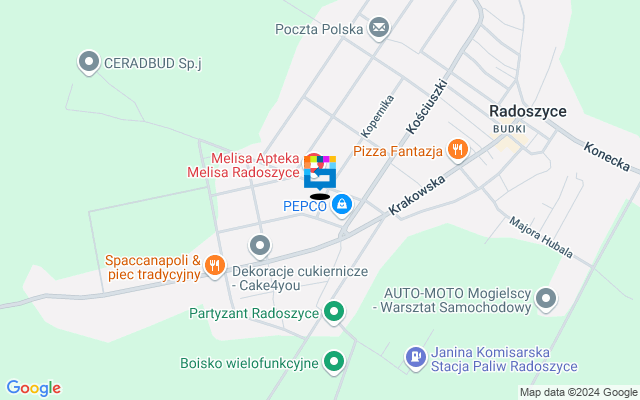Select the Janina Komisarska fuel station marker

pyautogui.click(x=415, y=356)
